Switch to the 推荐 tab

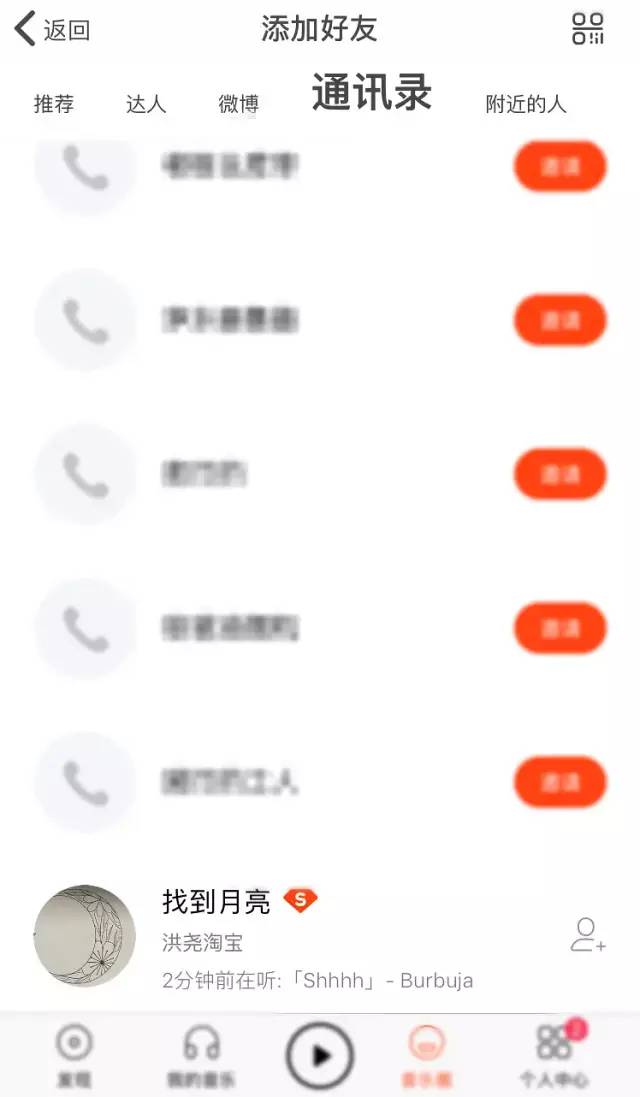pyautogui.click(x=54, y=104)
